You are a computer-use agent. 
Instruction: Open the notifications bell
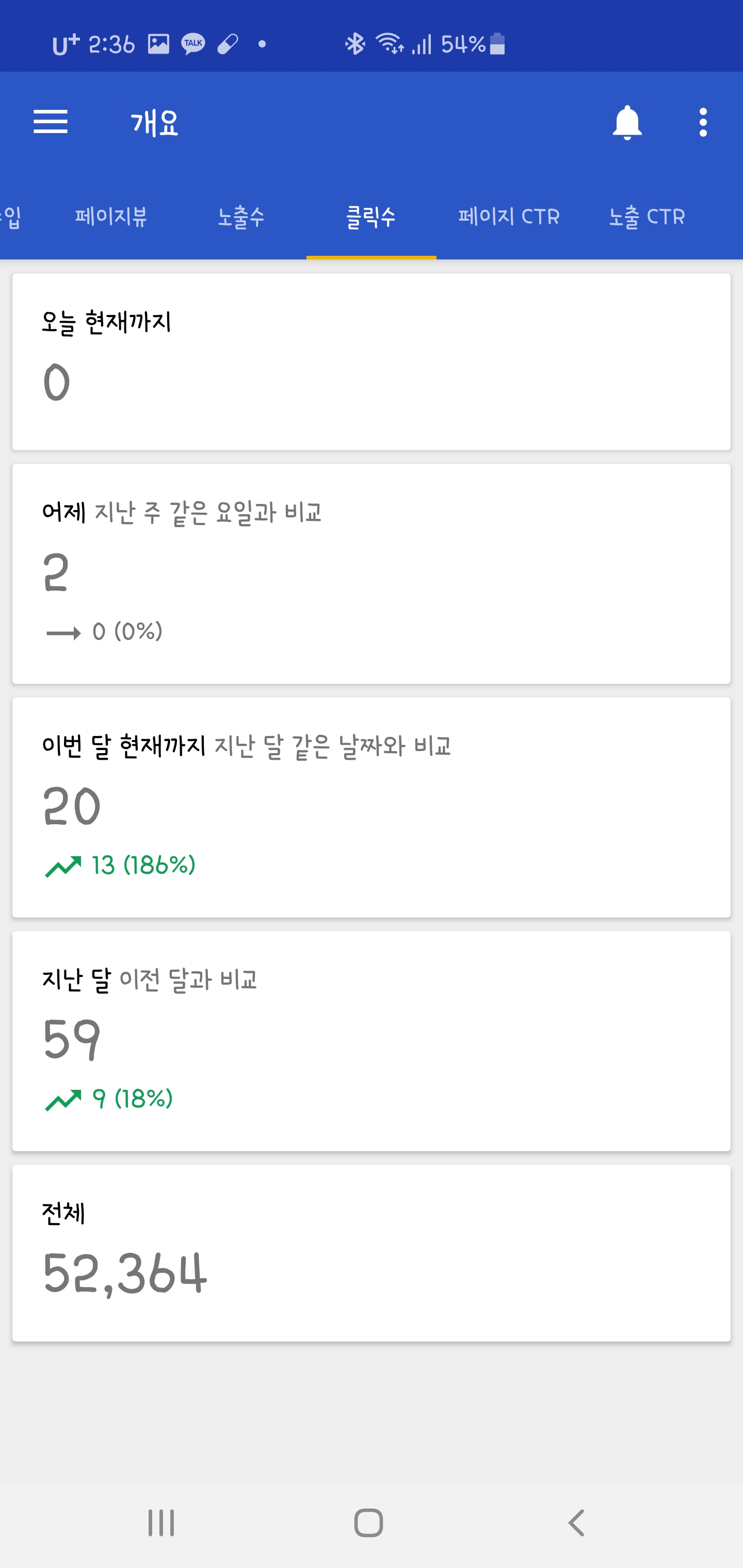coord(627,122)
